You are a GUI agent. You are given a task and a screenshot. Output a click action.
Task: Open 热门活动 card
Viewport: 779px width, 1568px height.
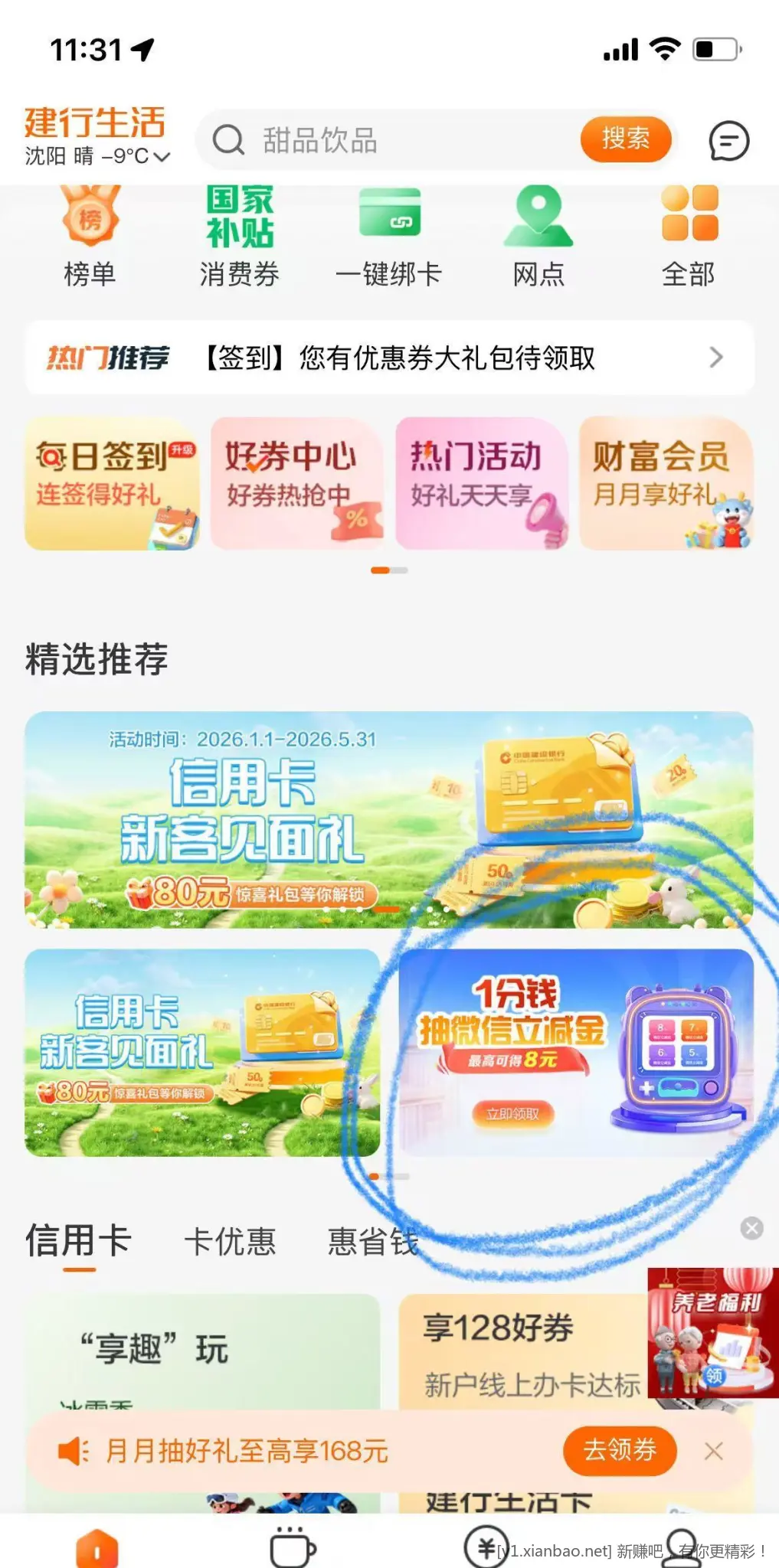pyautogui.click(x=481, y=483)
